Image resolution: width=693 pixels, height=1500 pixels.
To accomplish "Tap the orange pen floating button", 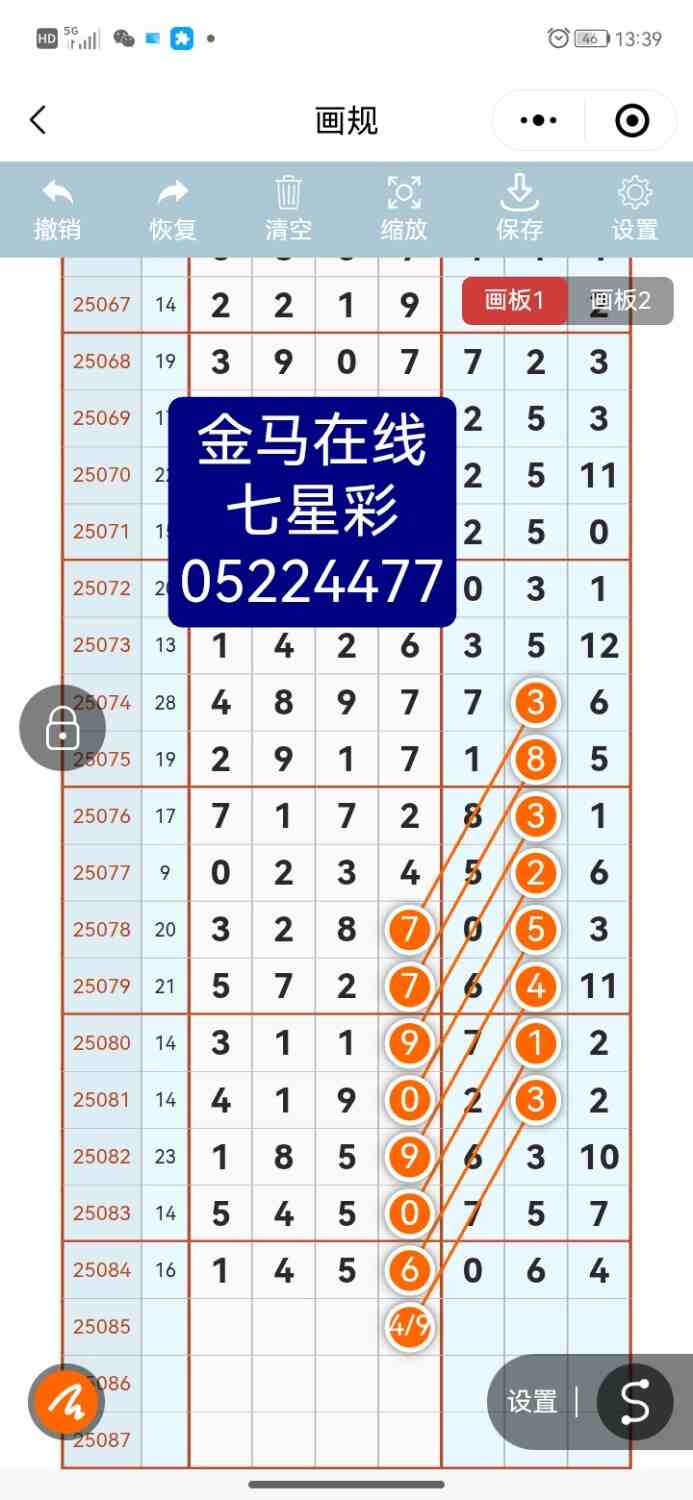I will tap(67, 1402).
